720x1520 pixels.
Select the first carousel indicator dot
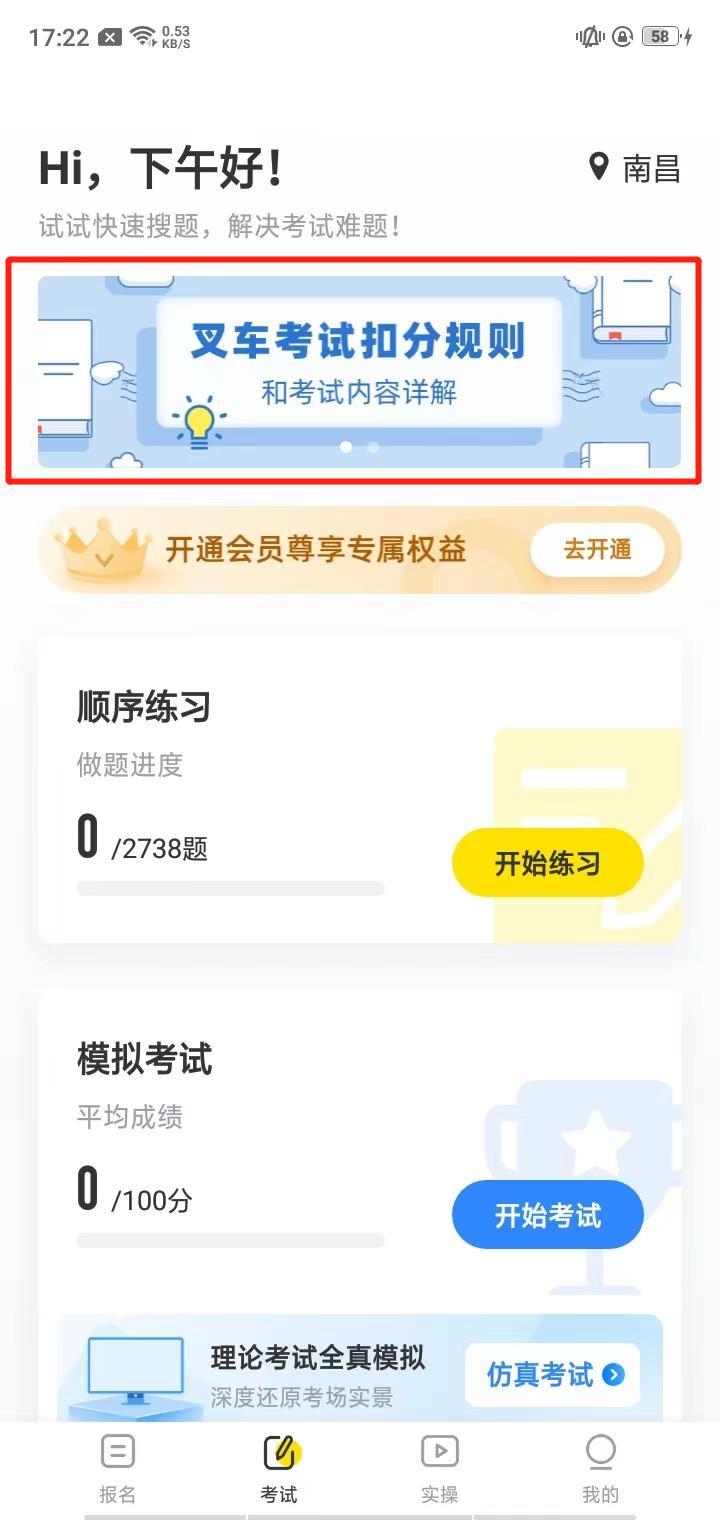tap(347, 447)
